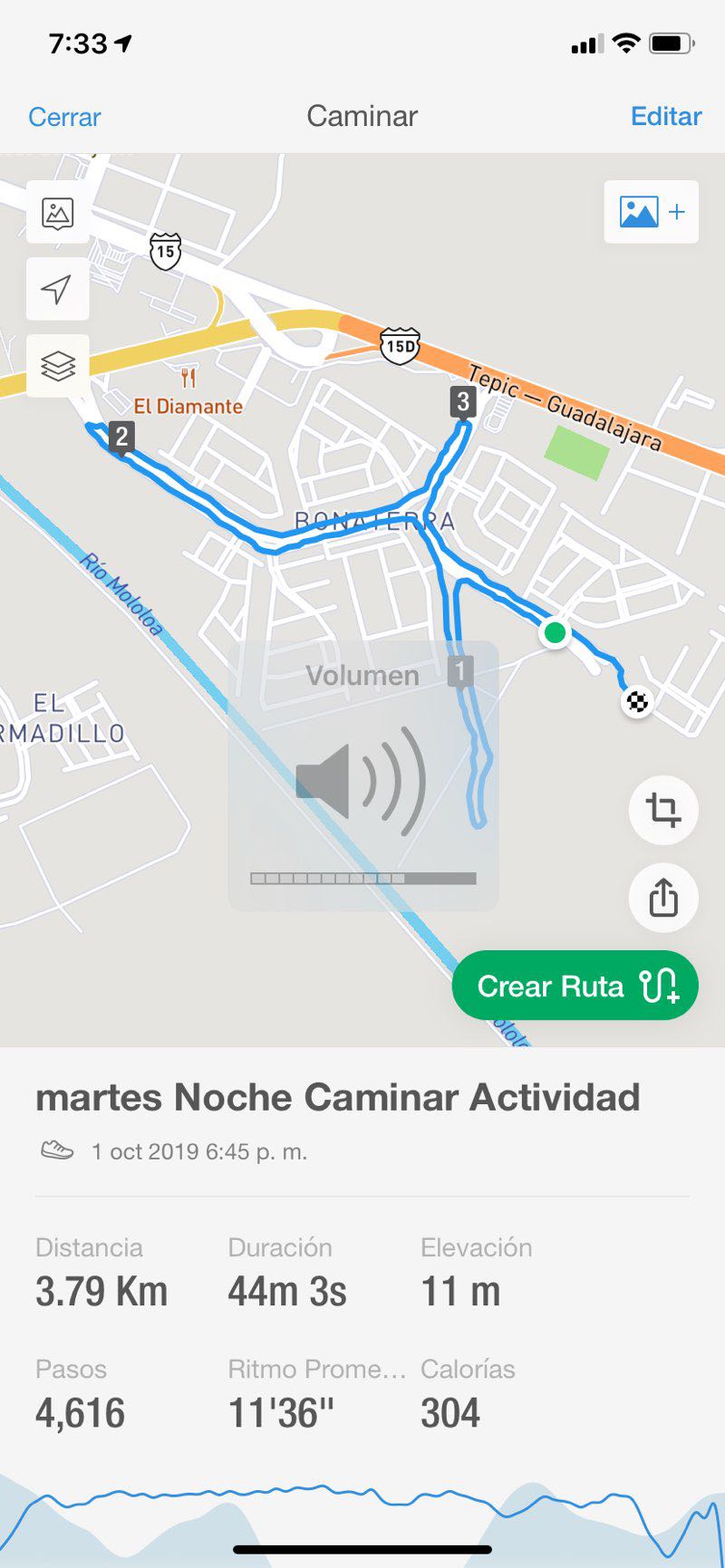Open the map photo view icon

tap(58, 213)
